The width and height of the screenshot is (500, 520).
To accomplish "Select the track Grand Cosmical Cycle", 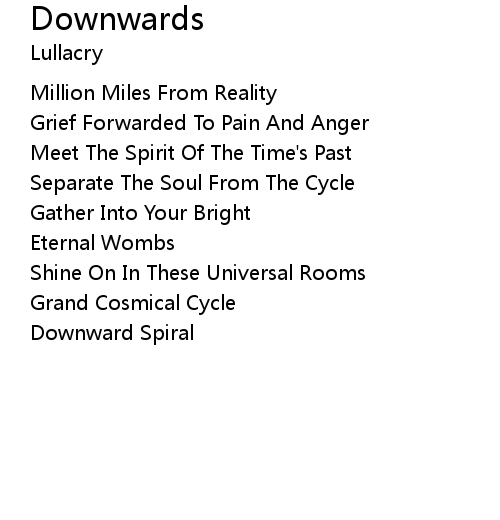I will click(133, 303).
